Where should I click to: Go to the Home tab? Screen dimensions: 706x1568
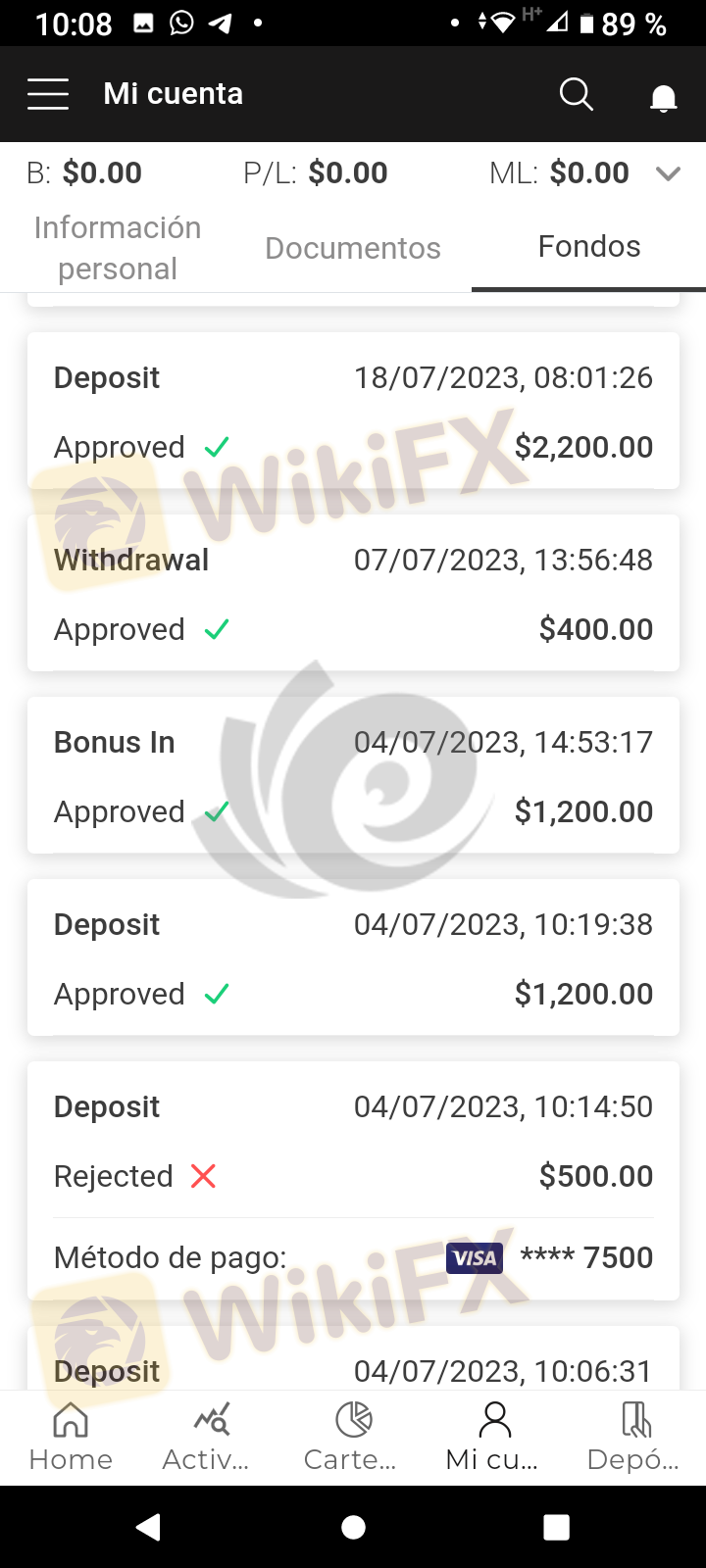71,1438
